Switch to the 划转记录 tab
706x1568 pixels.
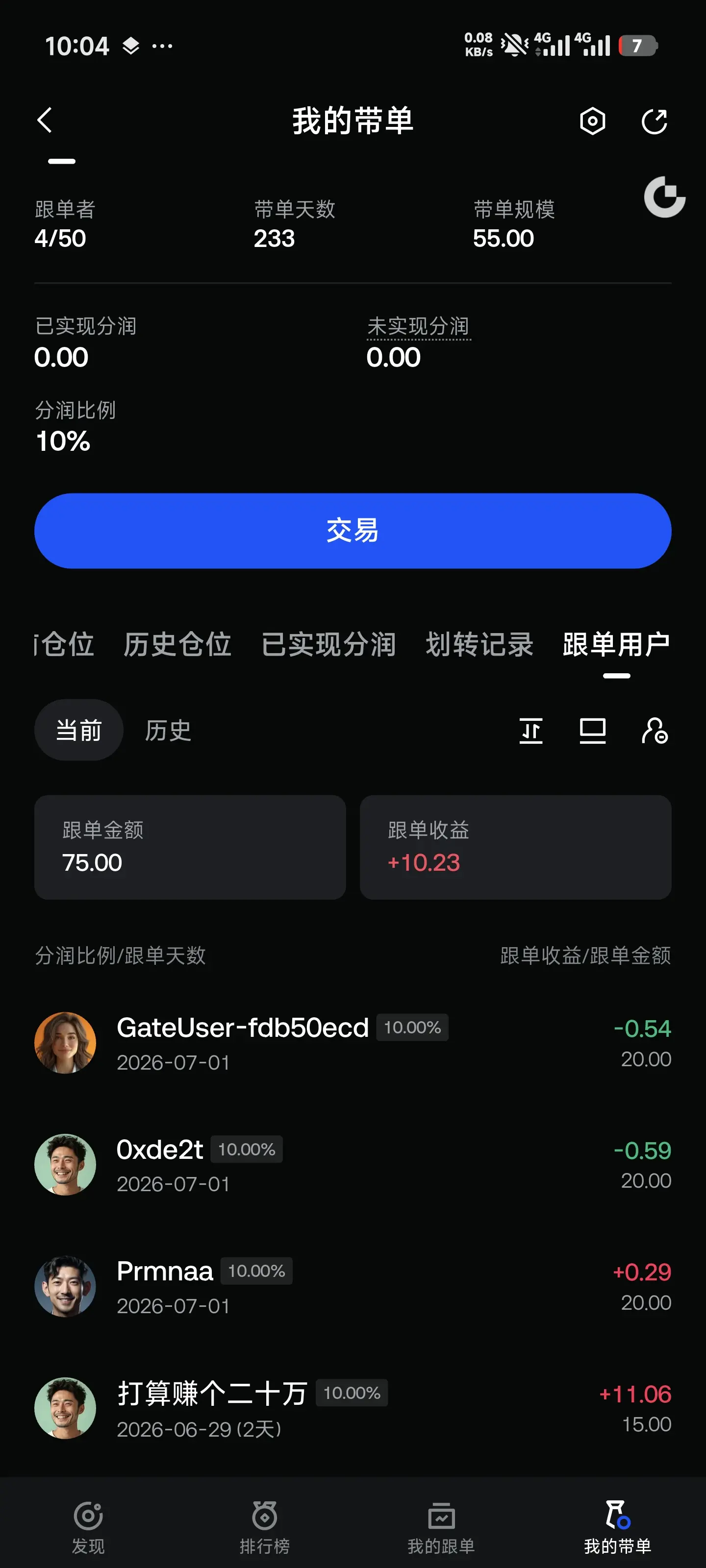(479, 644)
